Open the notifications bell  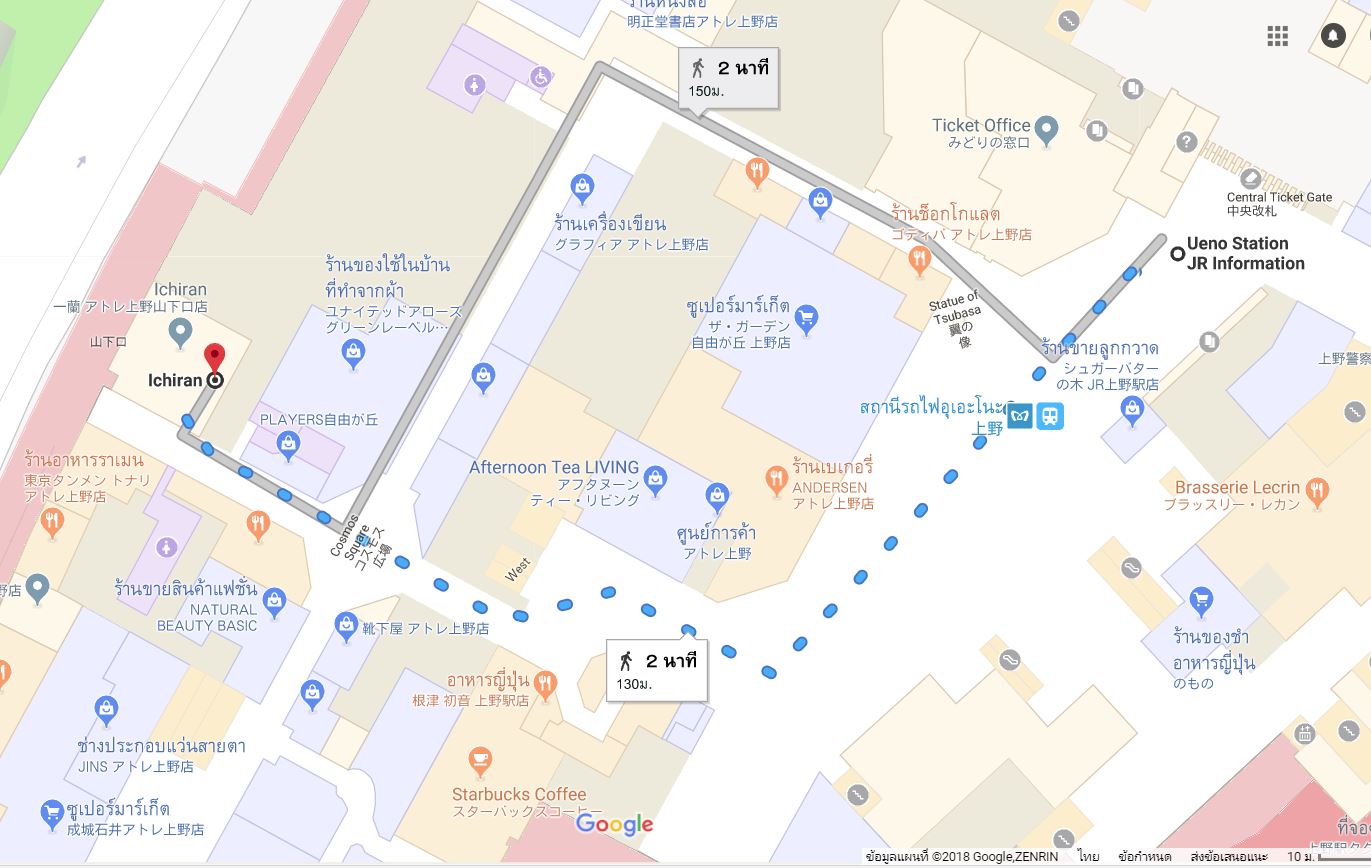pos(1332,36)
